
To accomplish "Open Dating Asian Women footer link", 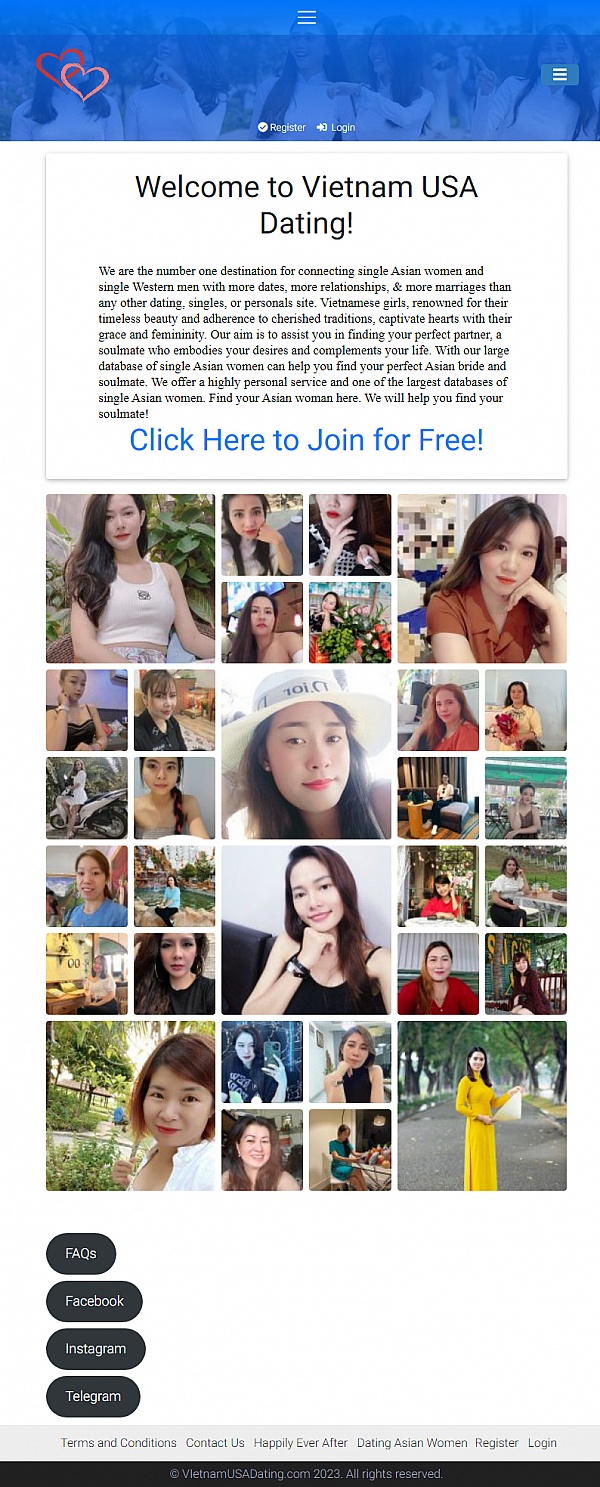I will 412,1443.
